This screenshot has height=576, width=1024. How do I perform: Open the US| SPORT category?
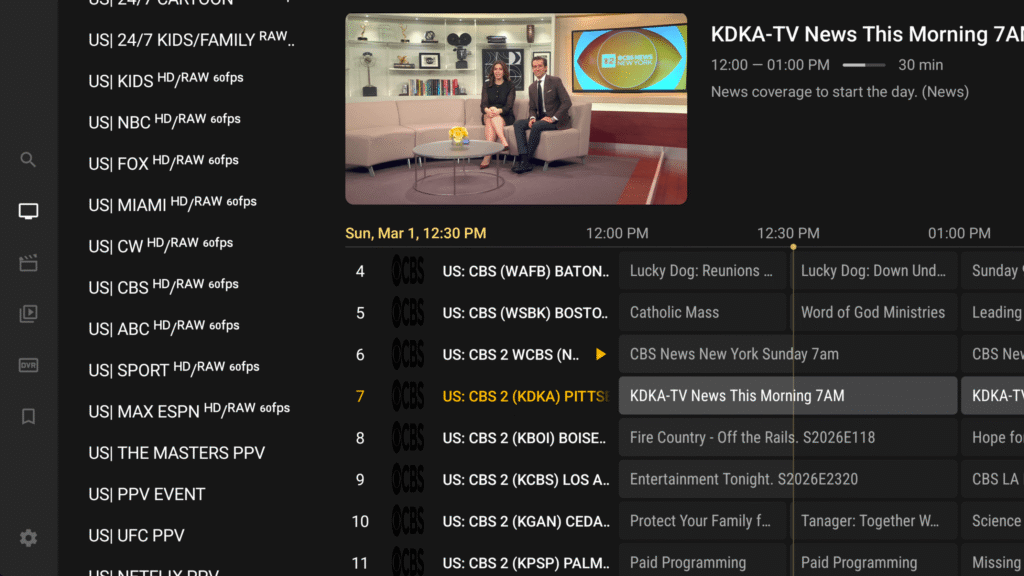pos(173,370)
